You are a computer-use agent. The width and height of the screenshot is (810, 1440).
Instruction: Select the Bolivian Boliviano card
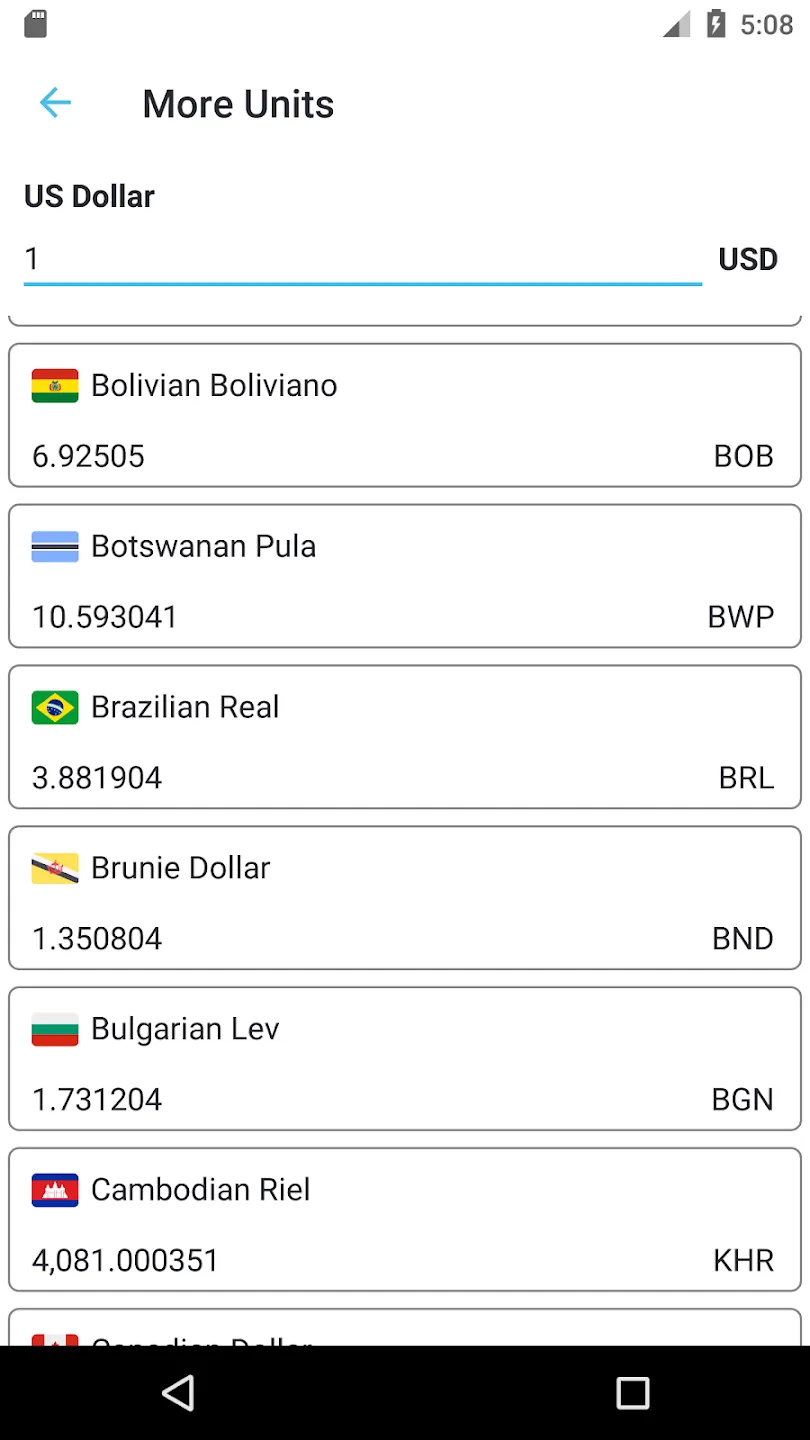tap(405, 415)
